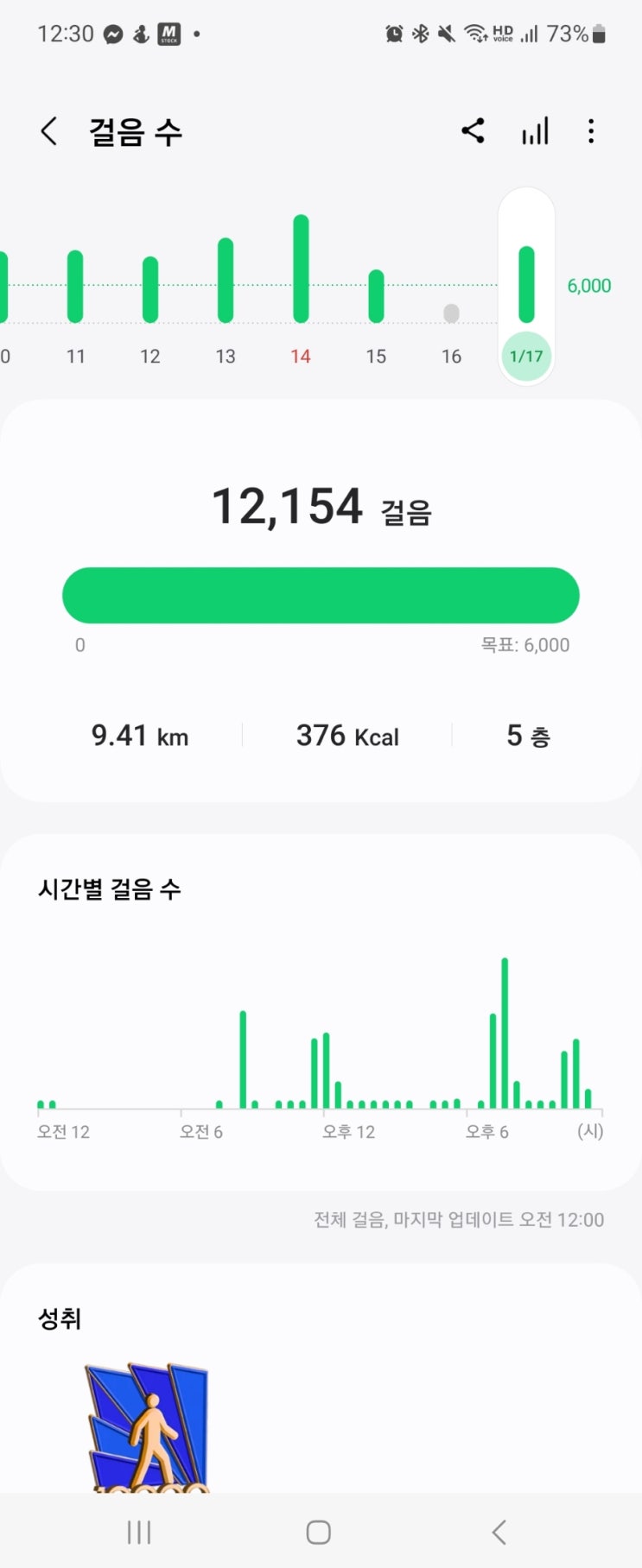Image resolution: width=642 pixels, height=1568 pixels.
Task: Tap the 9.41 km distance value
Action: pyautogui.click(x=139, y=736)
